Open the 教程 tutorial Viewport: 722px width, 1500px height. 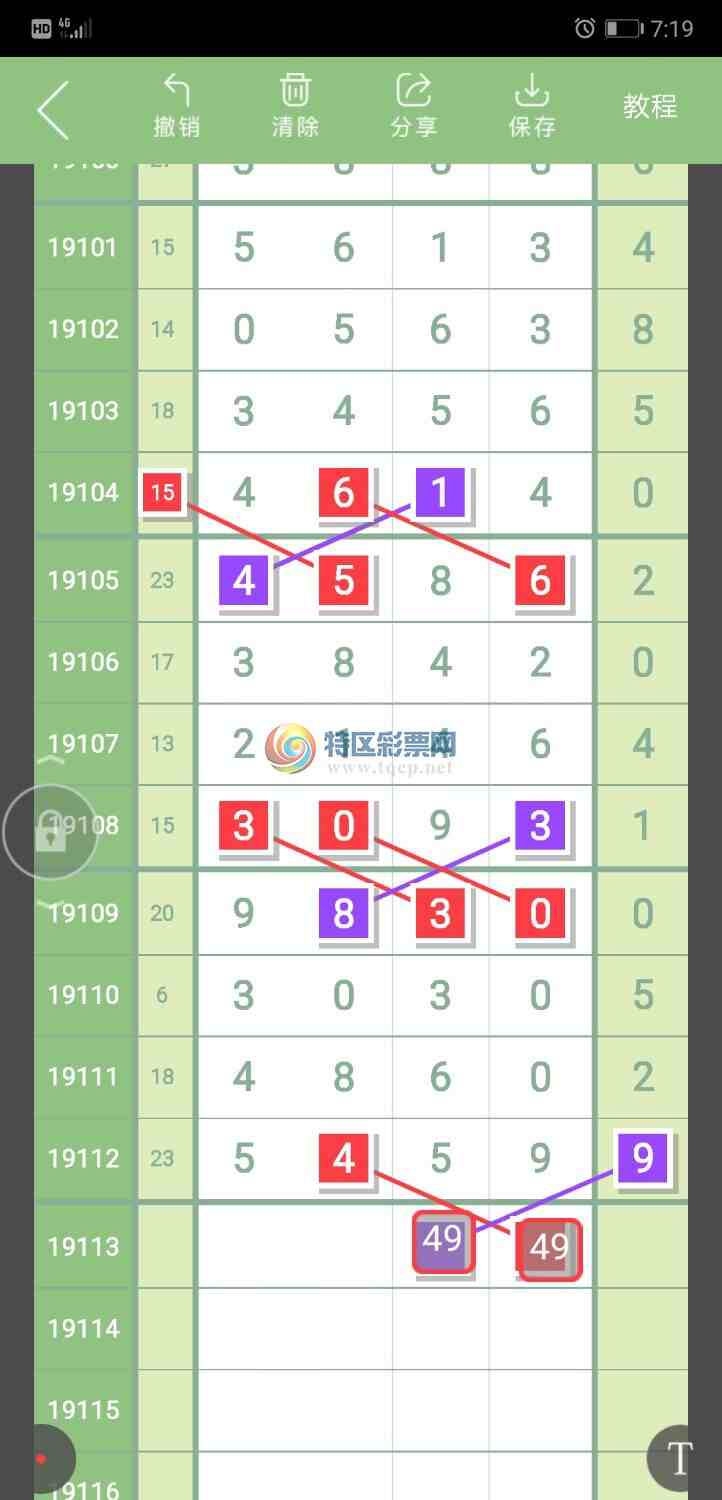[650, 106]
